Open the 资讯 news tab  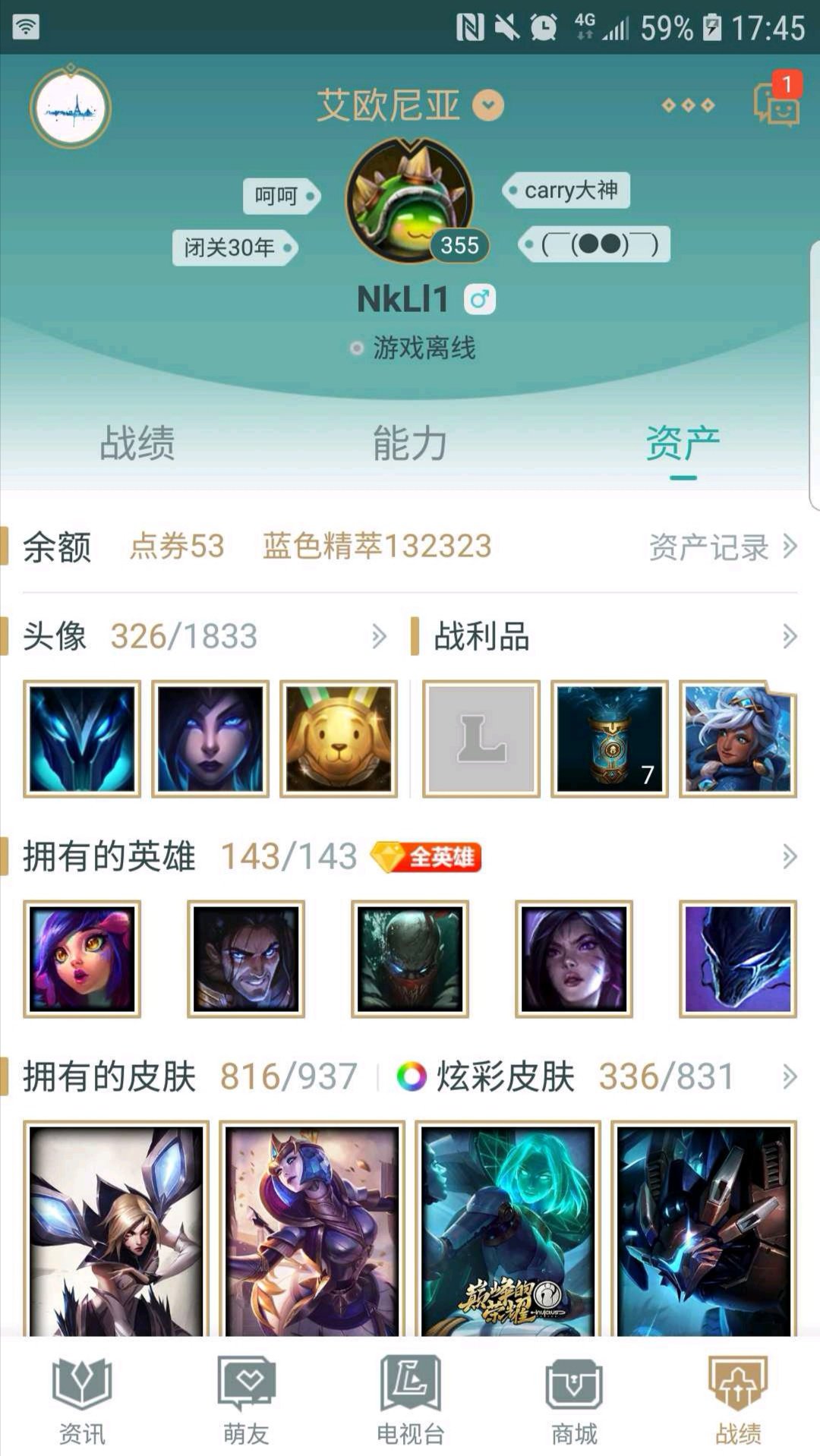click(x=82, y=1401)
